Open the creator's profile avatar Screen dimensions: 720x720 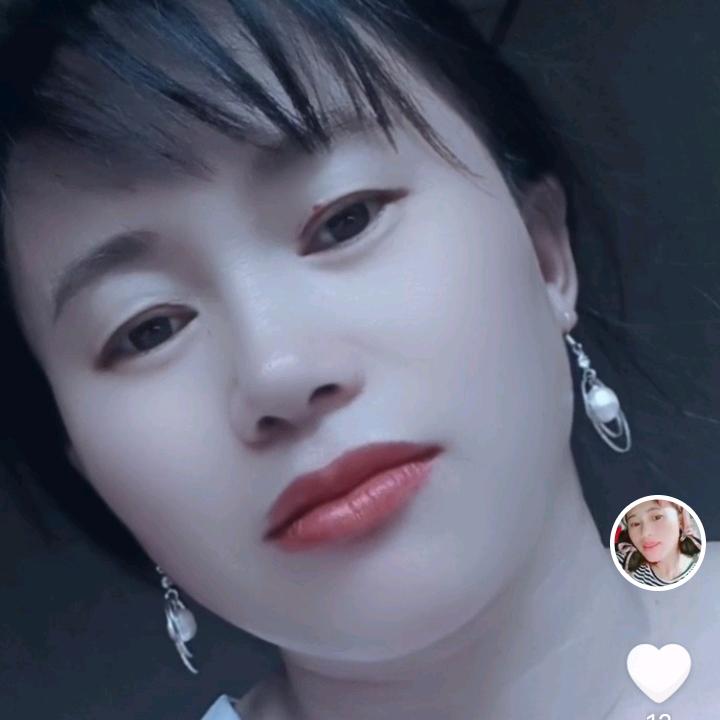[658, 542]
